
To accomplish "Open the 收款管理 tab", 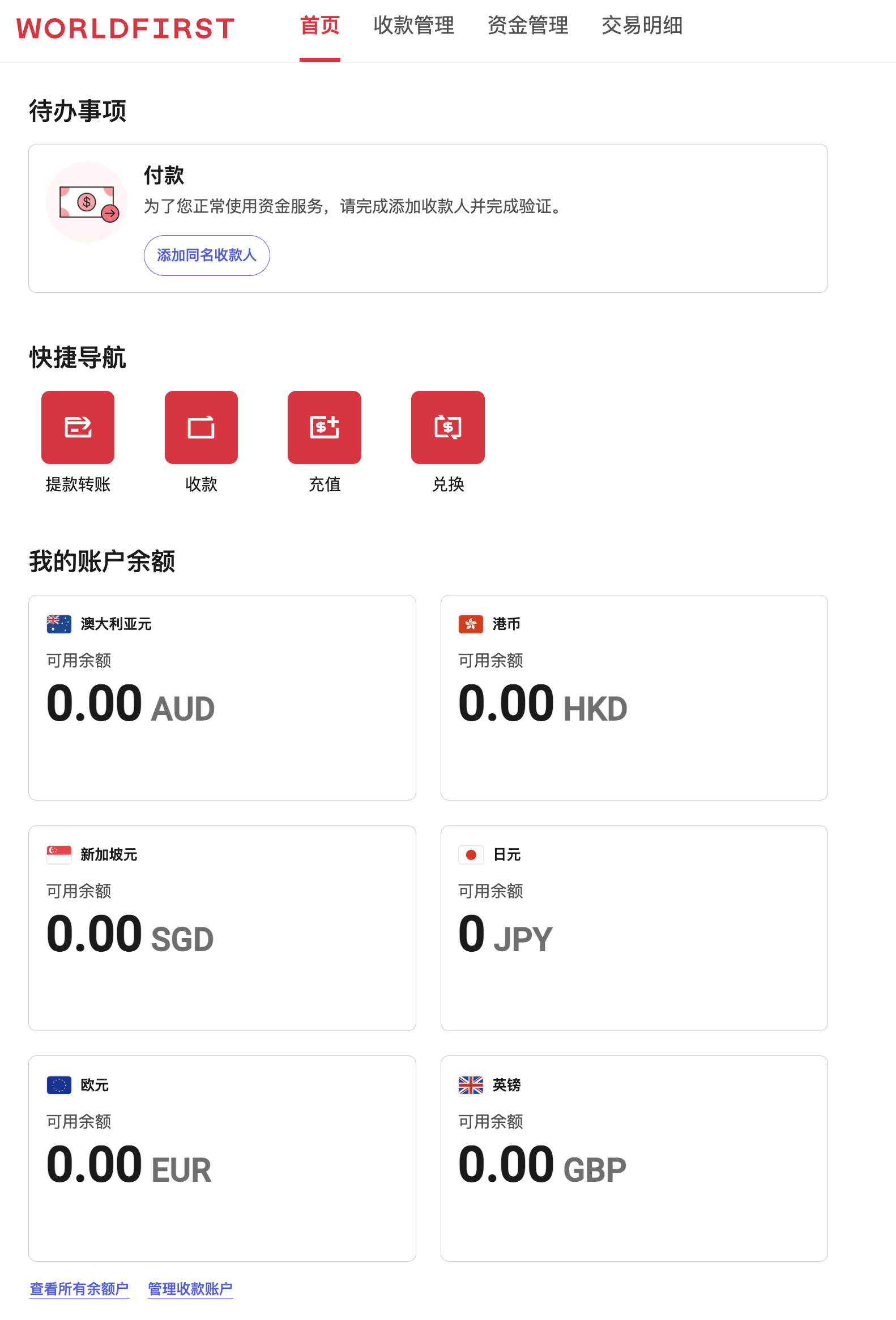I will pyautogui.click(x=414, y=25).
